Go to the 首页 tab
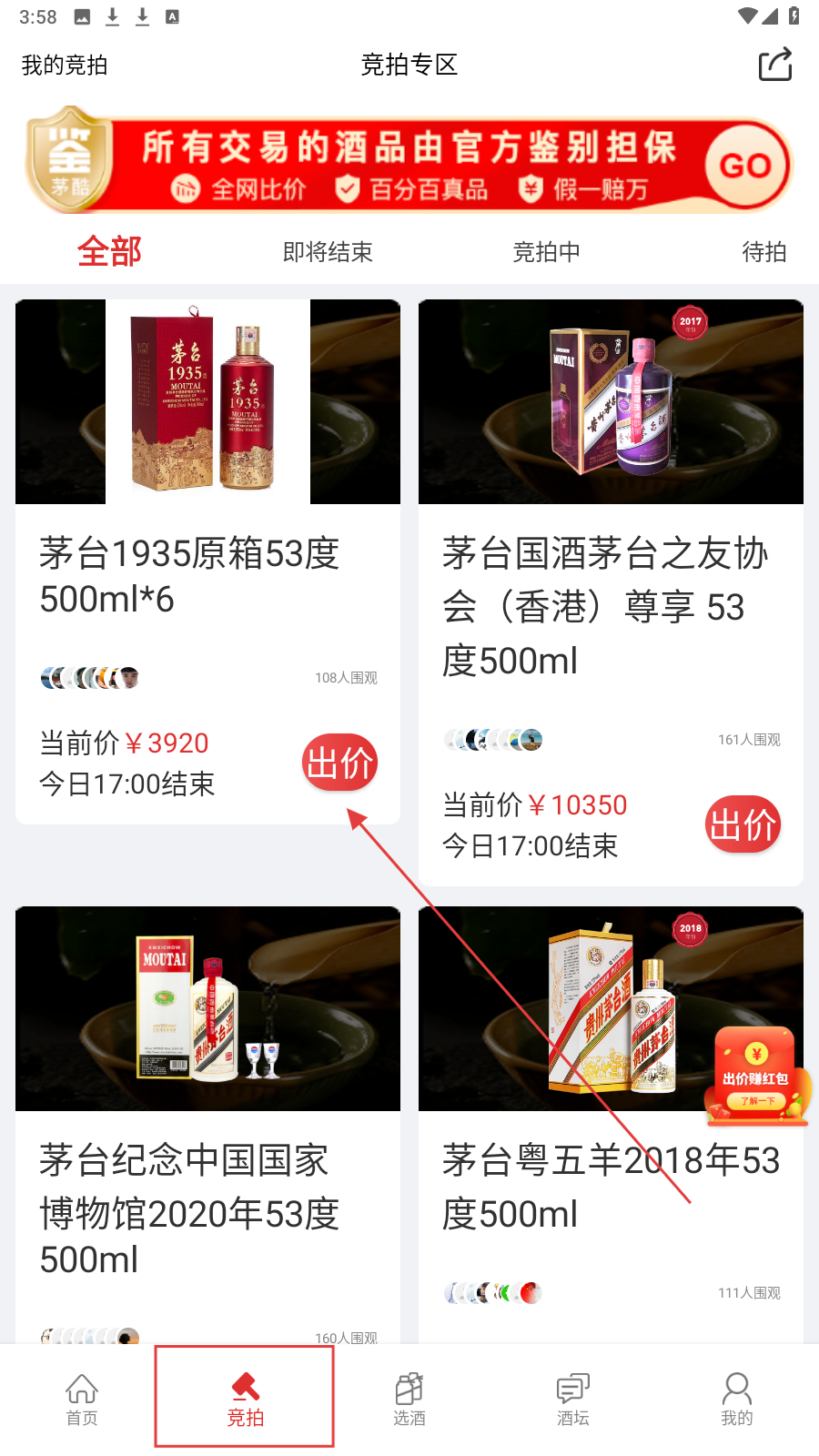This screenshot has width=819, height=1456. 82,1399
